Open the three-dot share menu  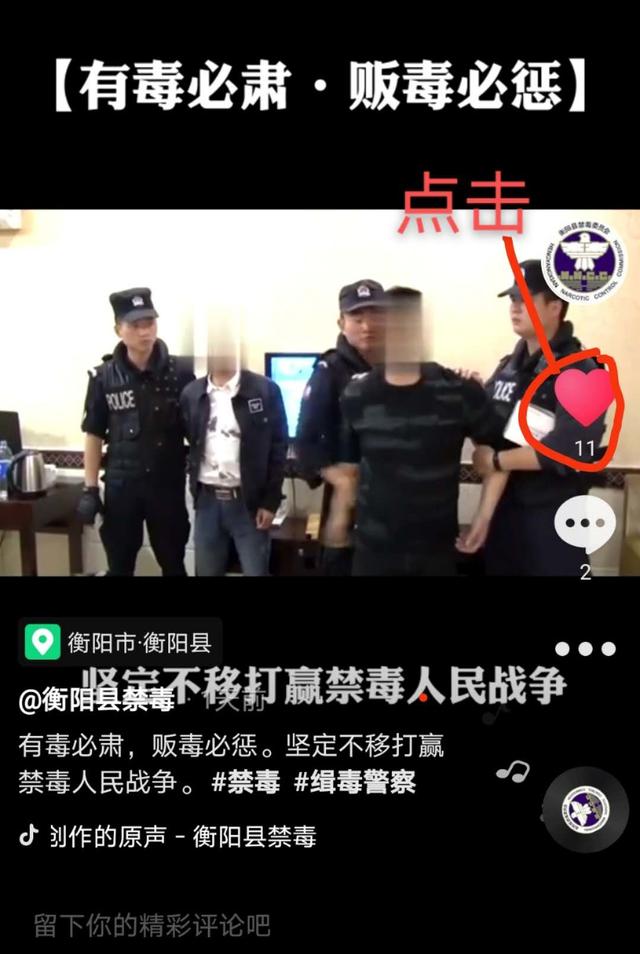[586, 649]
